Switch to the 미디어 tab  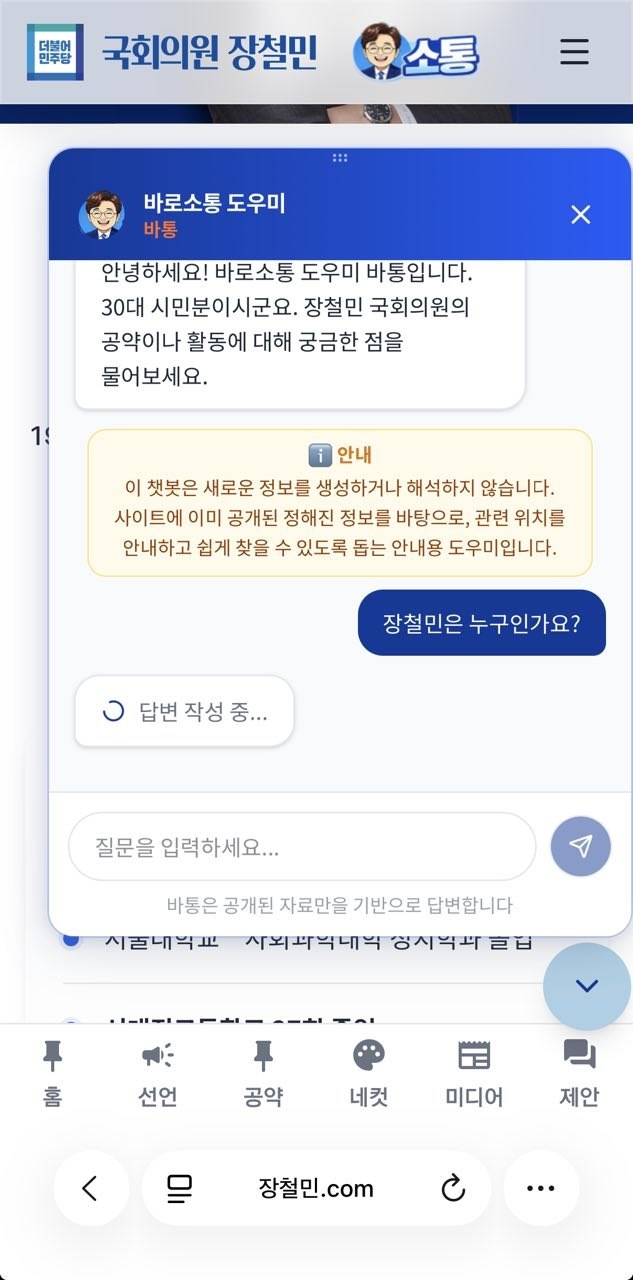tap(474, 1072)
